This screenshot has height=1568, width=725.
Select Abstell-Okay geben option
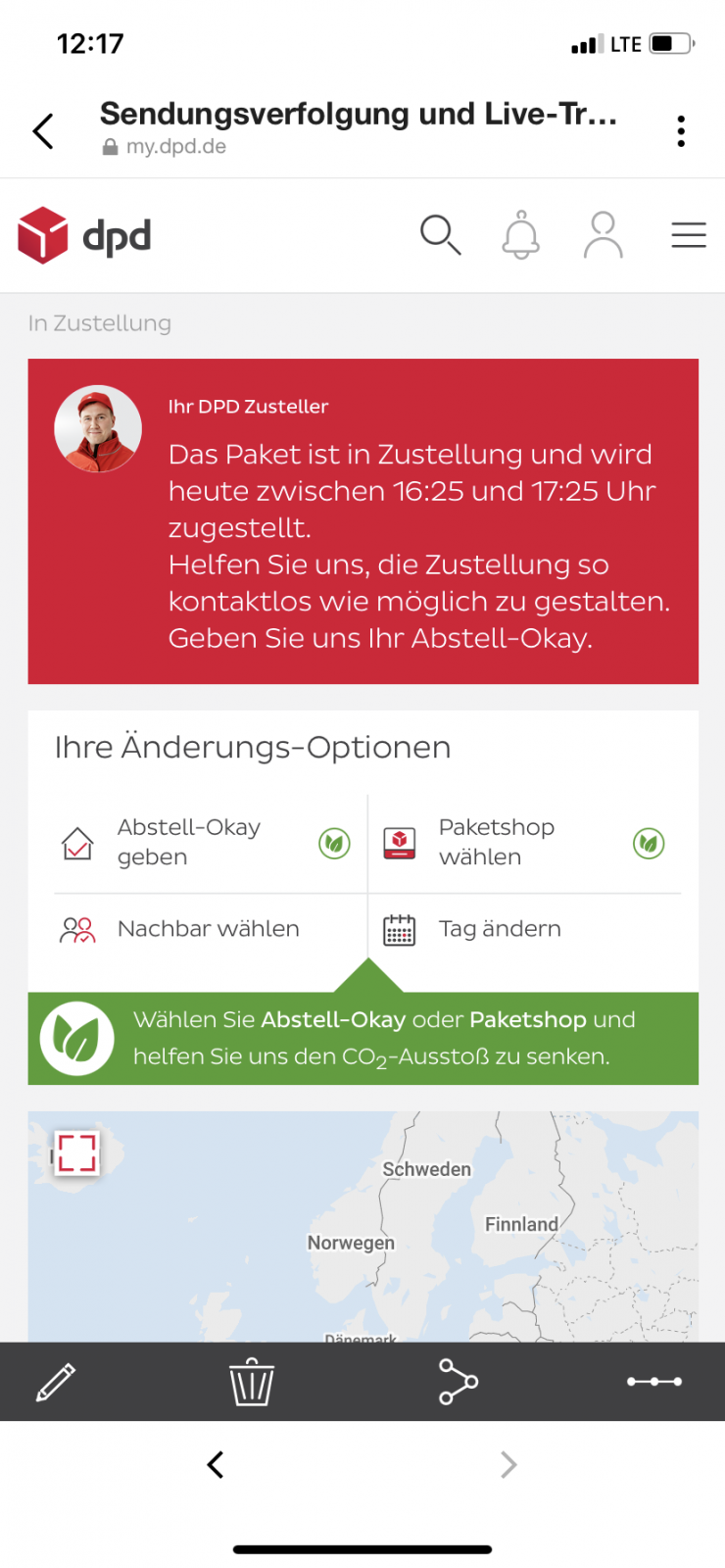(x=189, y=842)
